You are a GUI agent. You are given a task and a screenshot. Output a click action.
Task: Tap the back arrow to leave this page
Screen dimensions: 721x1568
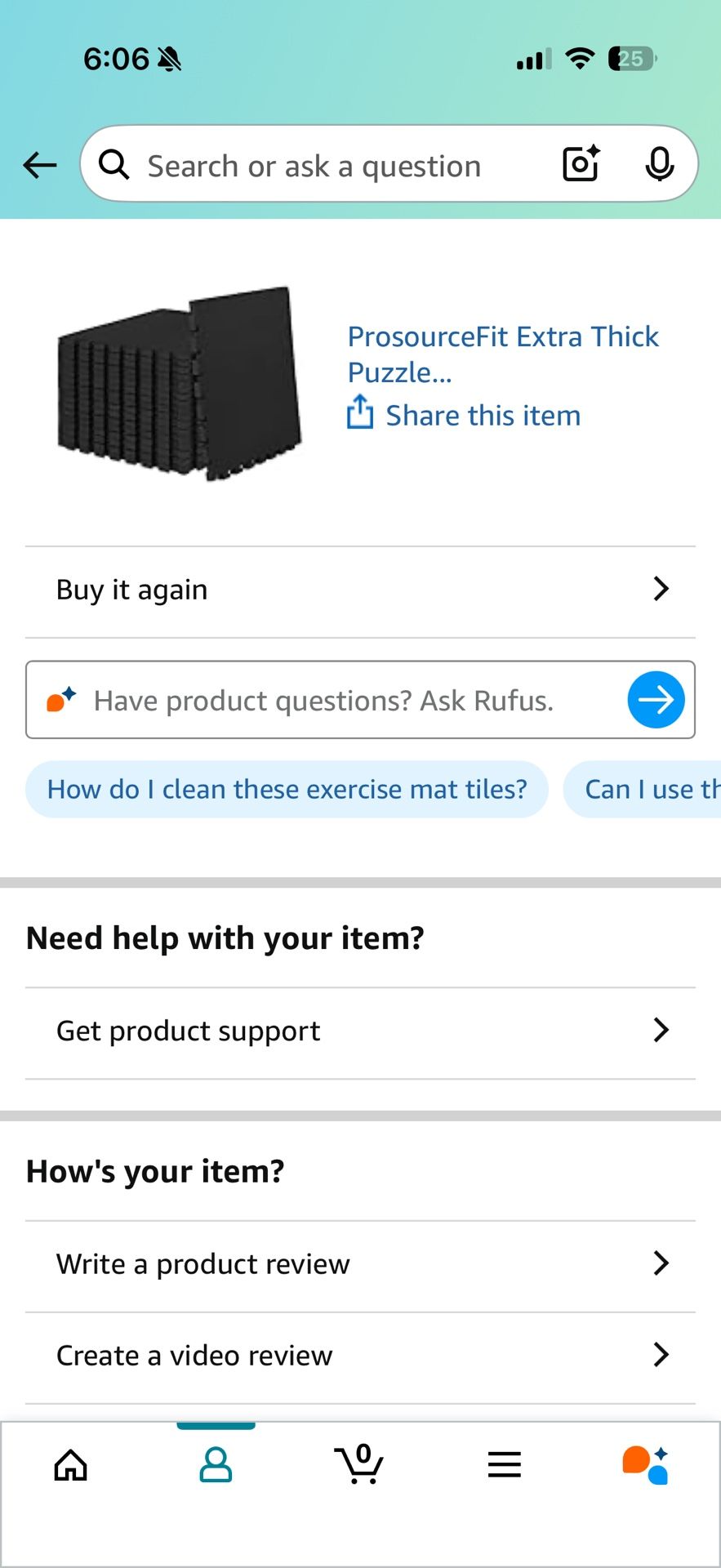pyautogui.click(x=38, y=165)
